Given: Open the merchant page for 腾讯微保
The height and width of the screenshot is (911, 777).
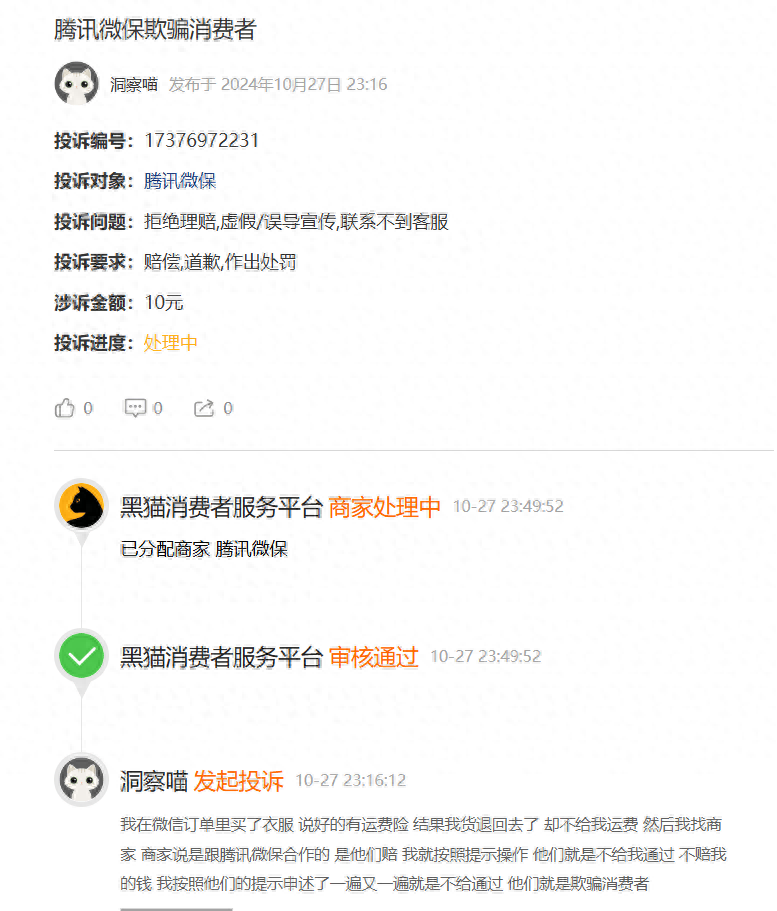Looking at the screenshot, I should point(180,181).
